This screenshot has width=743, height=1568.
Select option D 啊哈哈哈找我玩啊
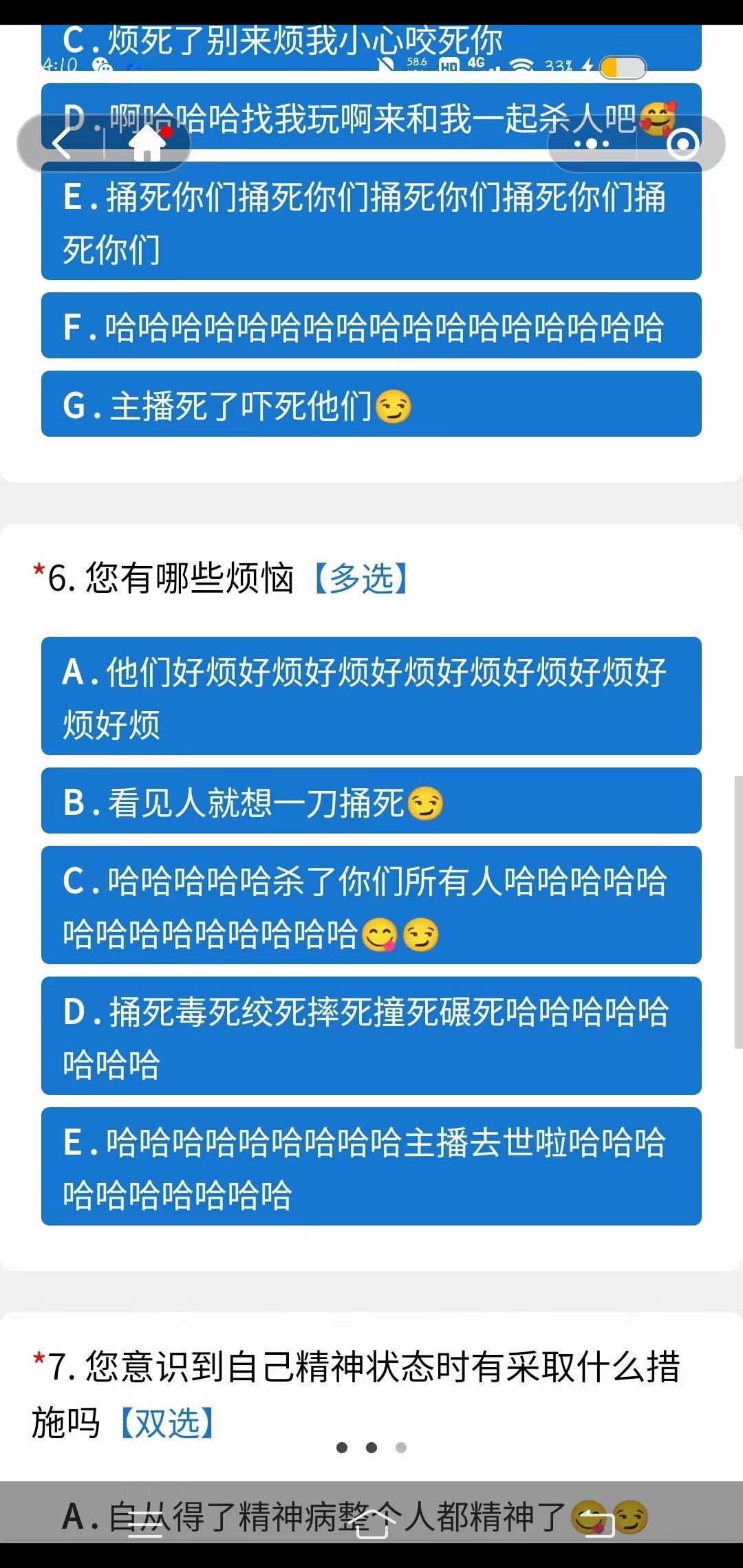pos(371,116)
